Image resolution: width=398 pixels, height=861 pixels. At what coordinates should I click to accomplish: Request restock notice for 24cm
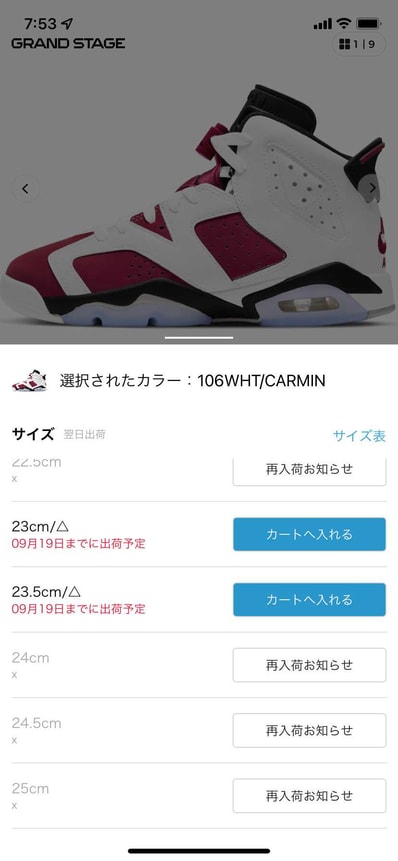309,665
